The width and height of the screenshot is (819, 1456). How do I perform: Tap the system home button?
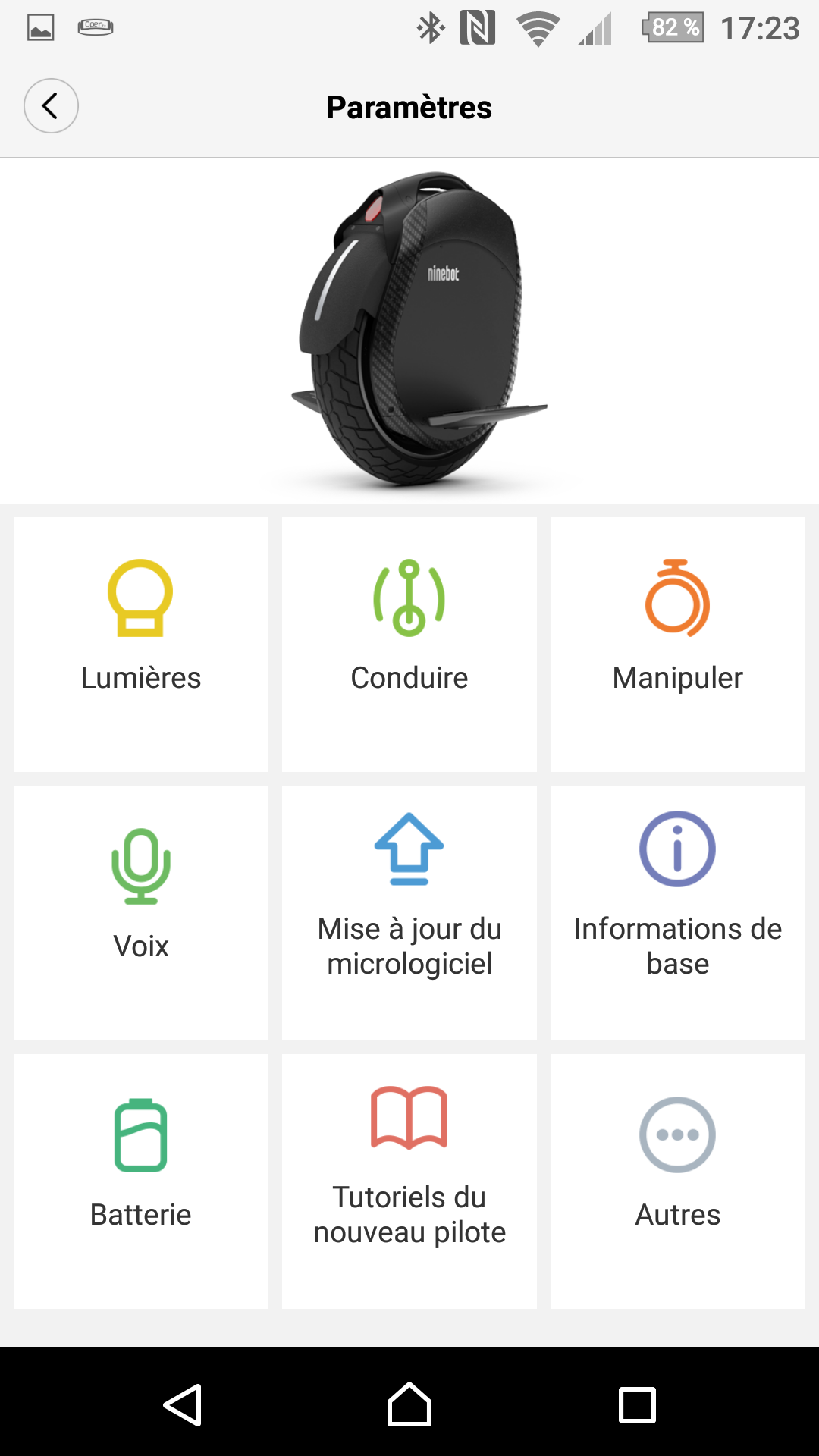[x=409, y=1404]
